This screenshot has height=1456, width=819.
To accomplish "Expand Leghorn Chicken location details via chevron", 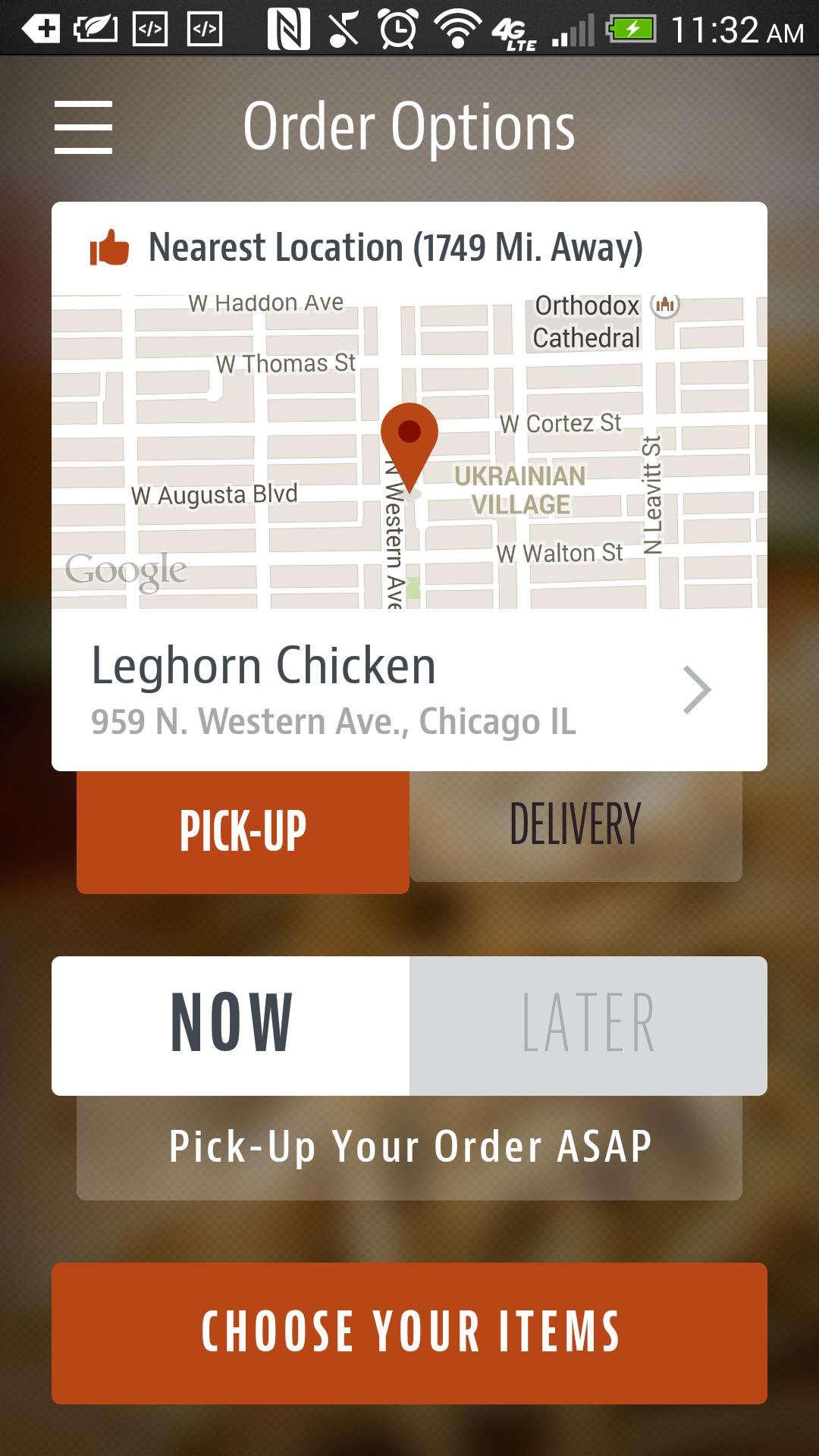I will pos(696,691).
